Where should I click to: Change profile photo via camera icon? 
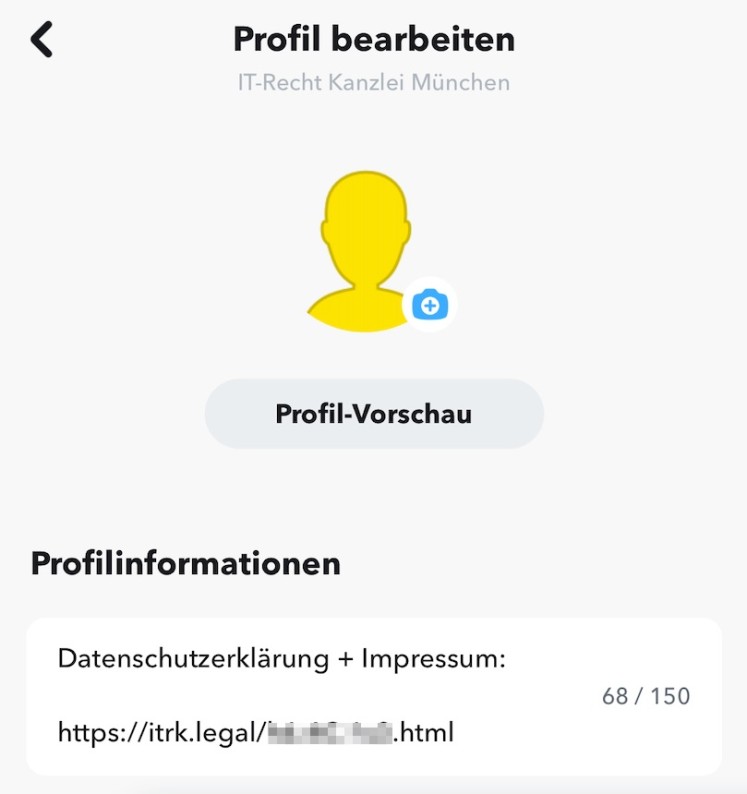coord(430,305)
